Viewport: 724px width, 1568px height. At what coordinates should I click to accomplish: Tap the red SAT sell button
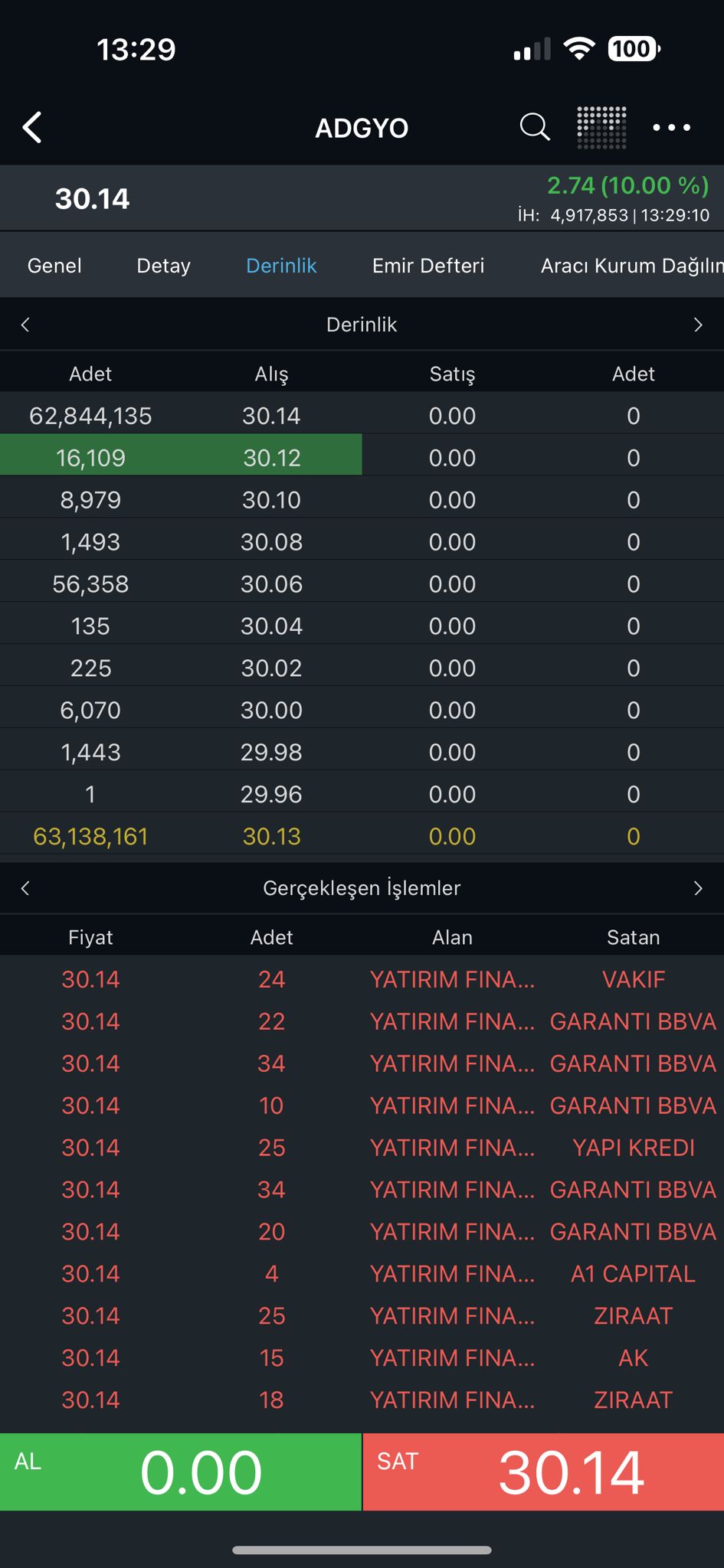(543, 1472)
